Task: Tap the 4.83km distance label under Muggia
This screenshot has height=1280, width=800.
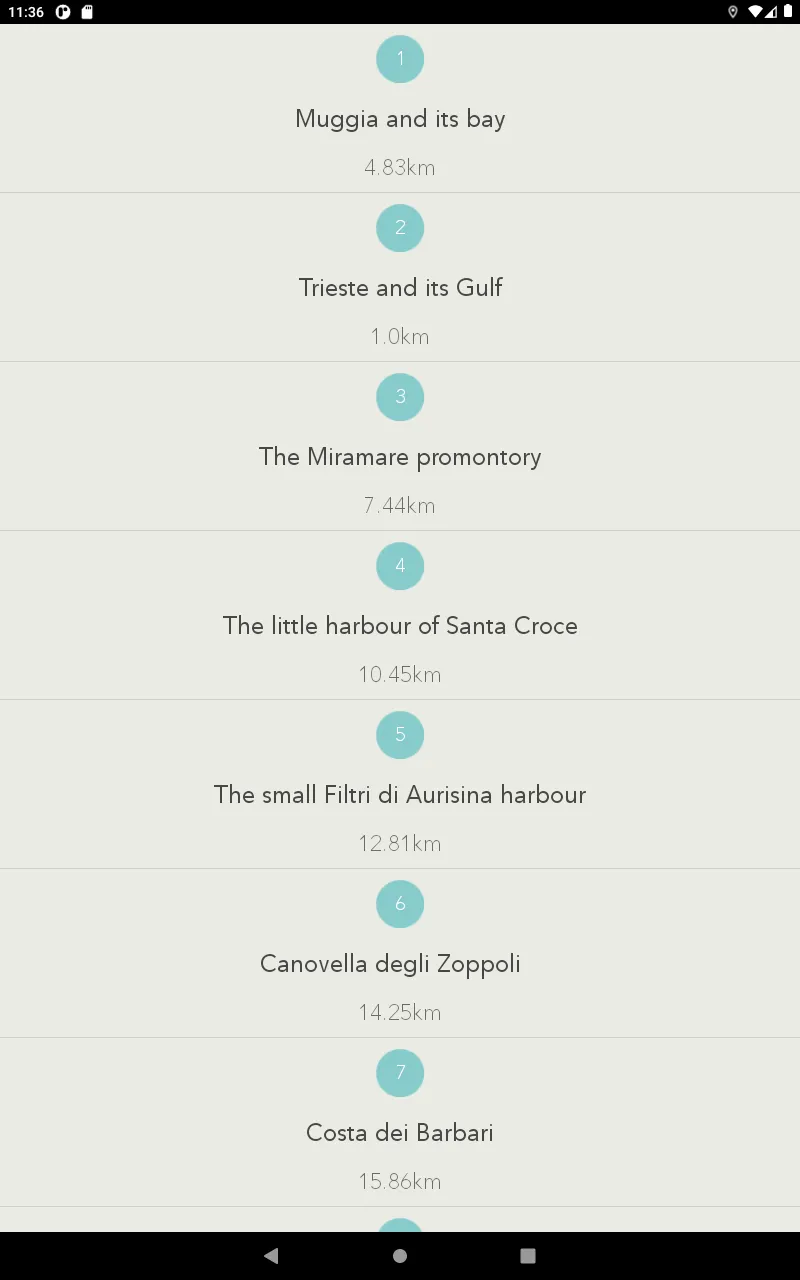Action: [x=400, y=167]
